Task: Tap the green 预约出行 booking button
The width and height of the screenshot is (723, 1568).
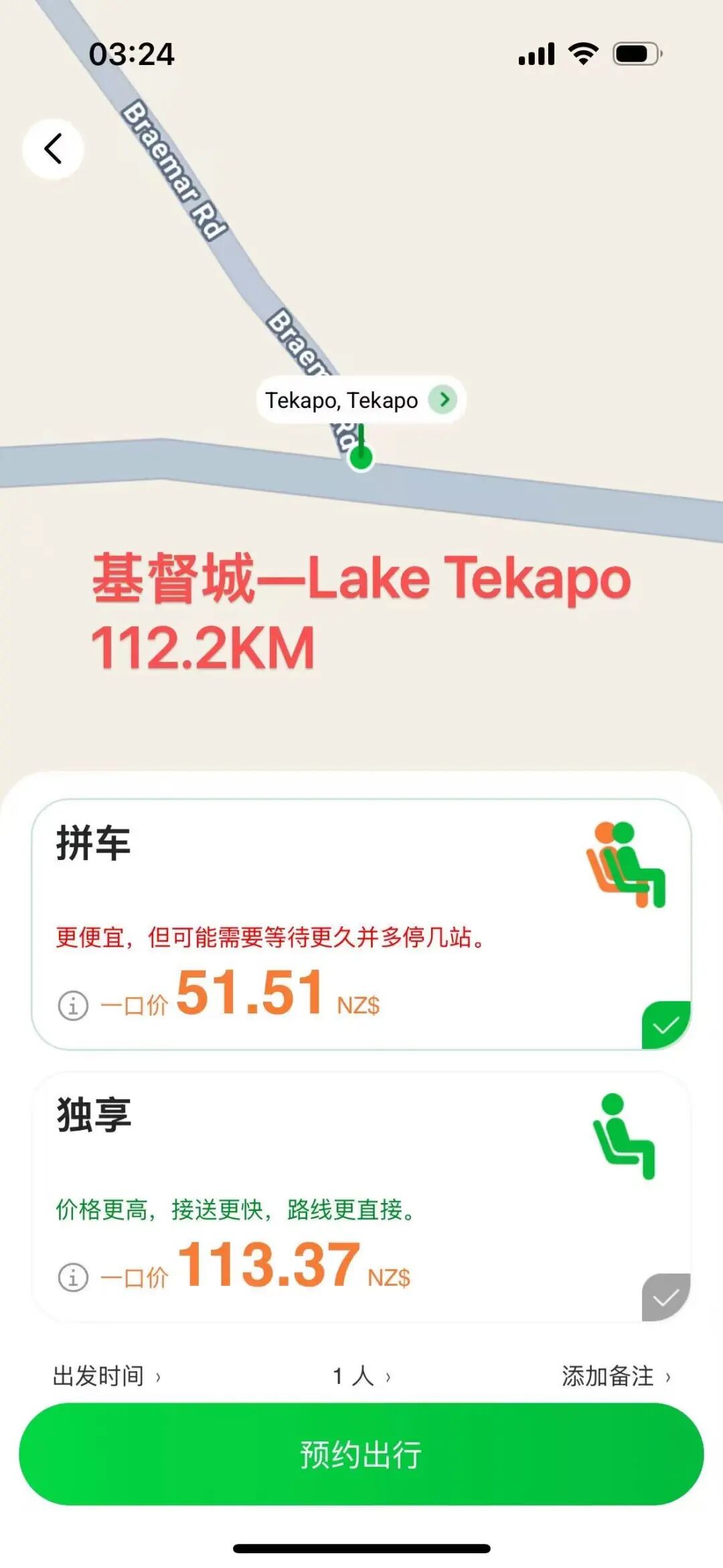Action: point(361,1454)
